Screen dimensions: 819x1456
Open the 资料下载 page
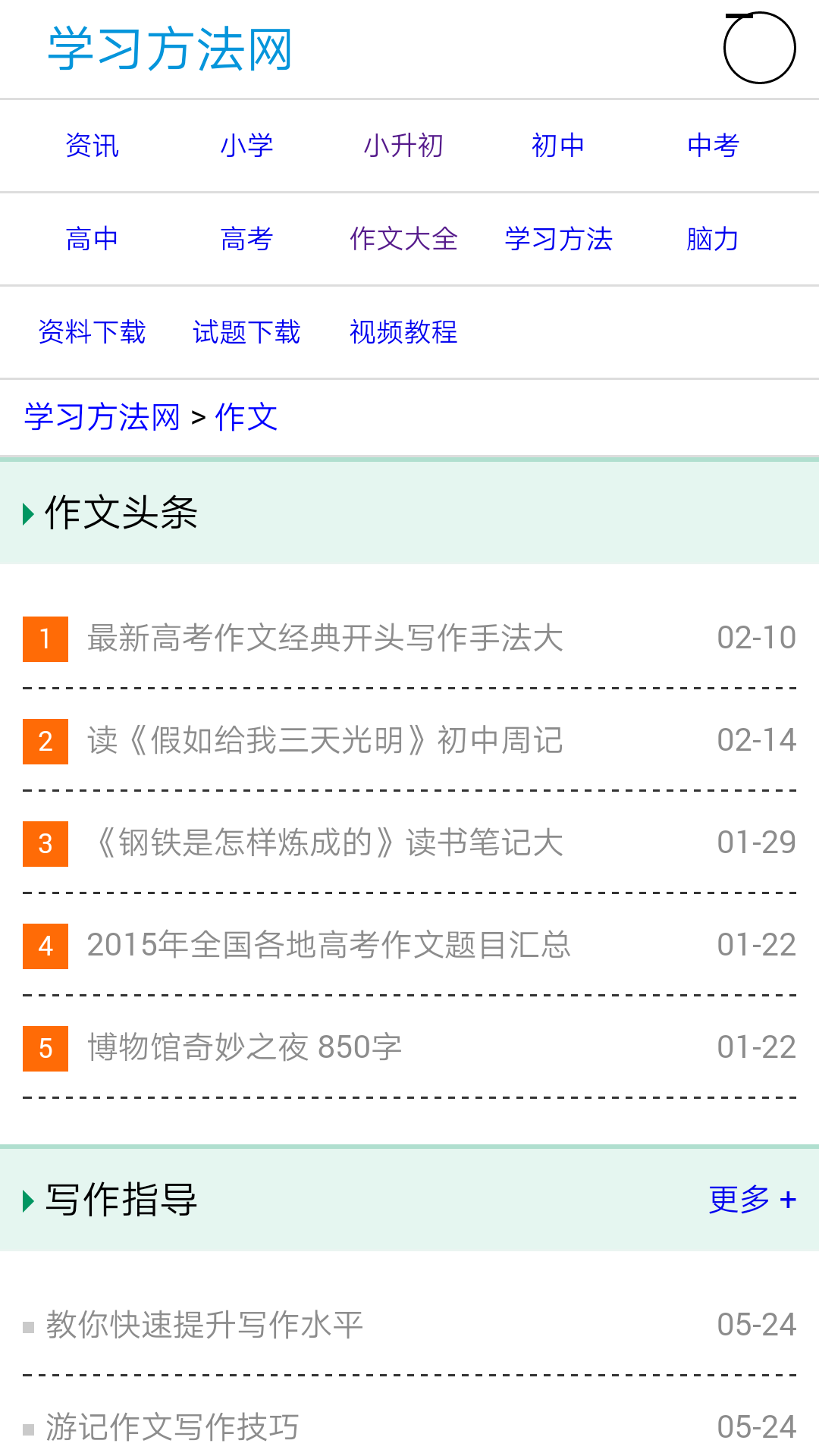92,332
